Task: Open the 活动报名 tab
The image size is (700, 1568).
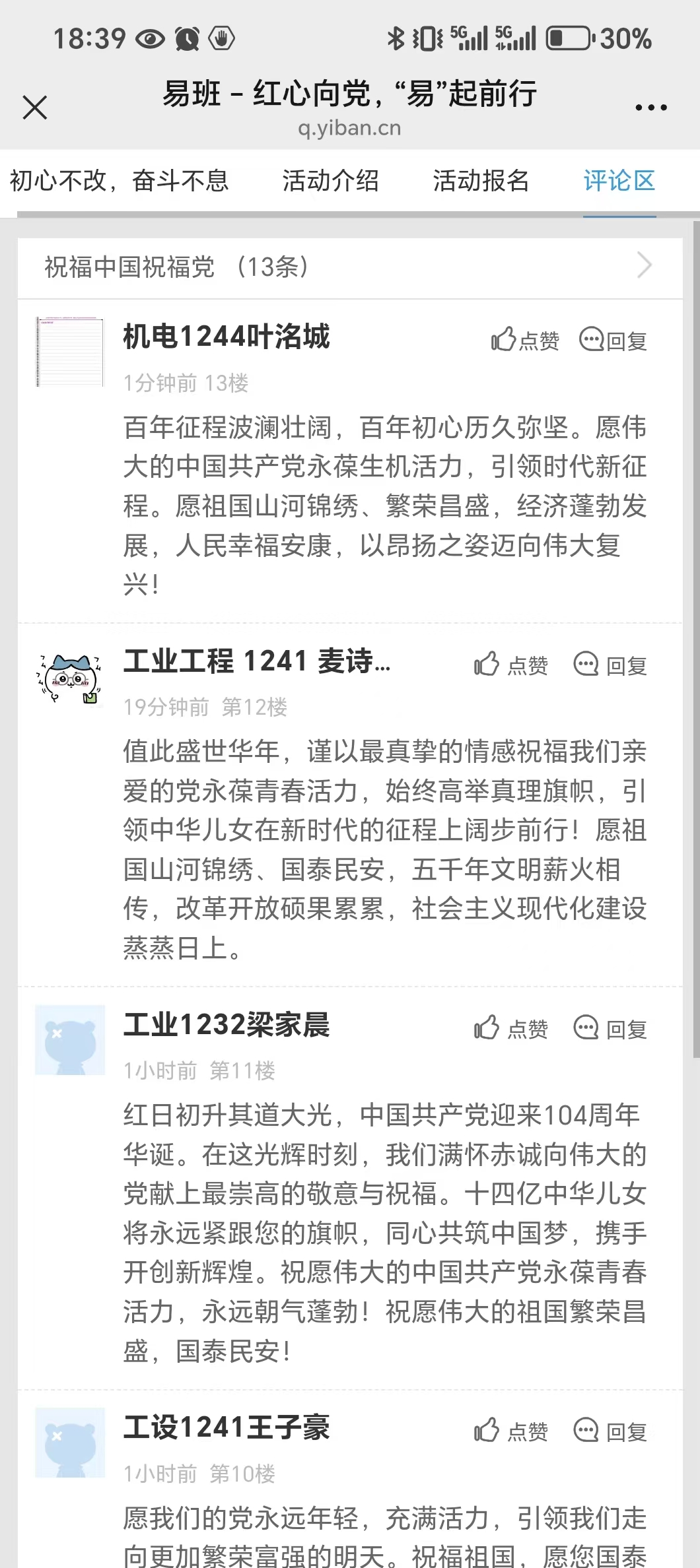Action: tap(481, 181)
